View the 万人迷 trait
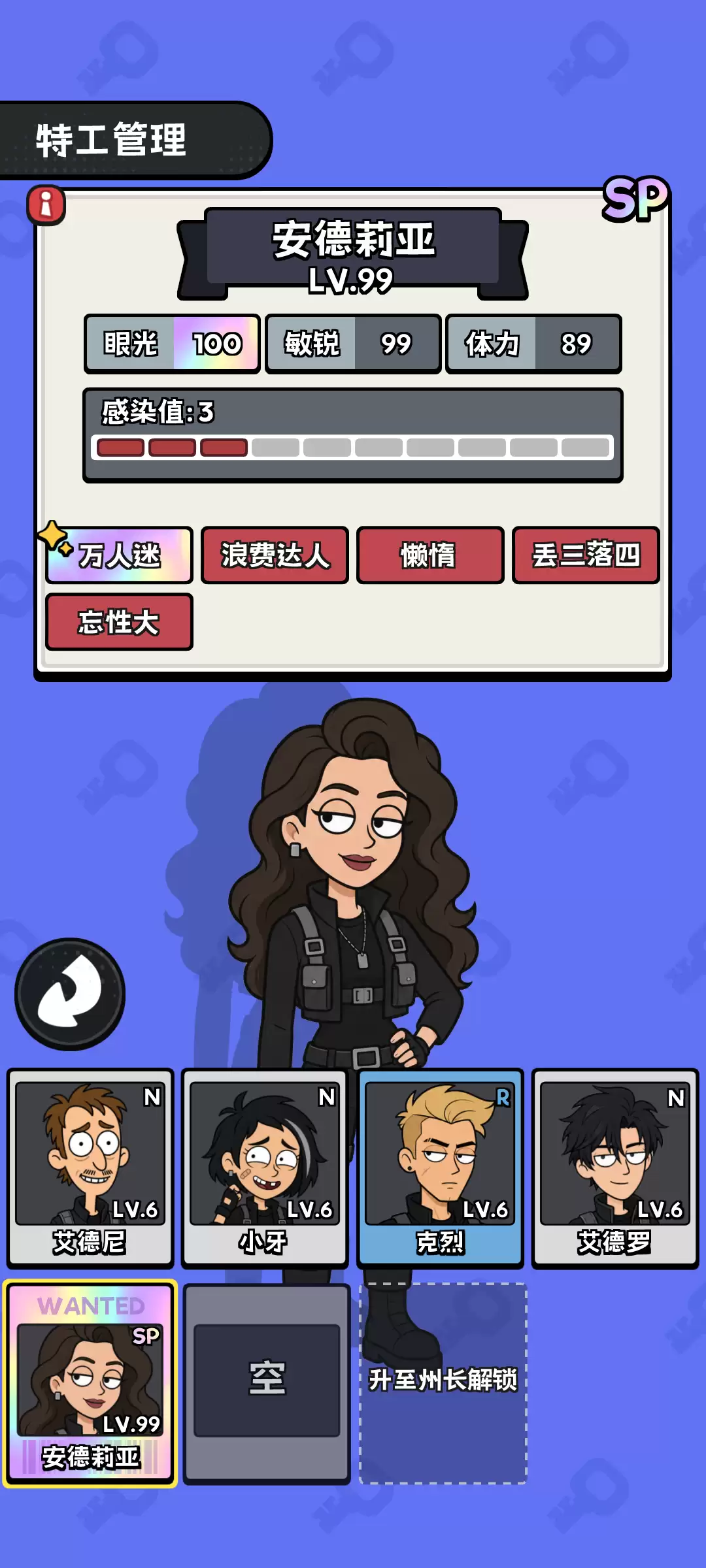706x1568 pixels. tap(119, 555)
